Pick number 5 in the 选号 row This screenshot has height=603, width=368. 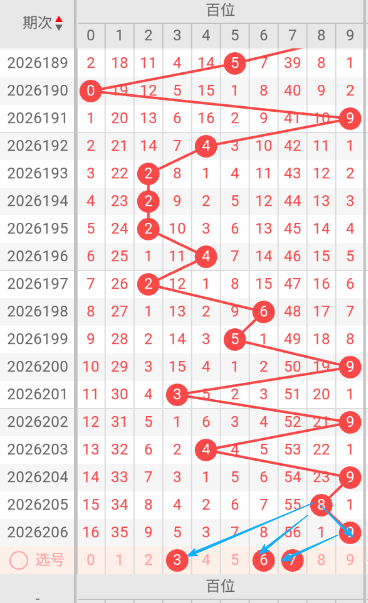click(235, 560)
